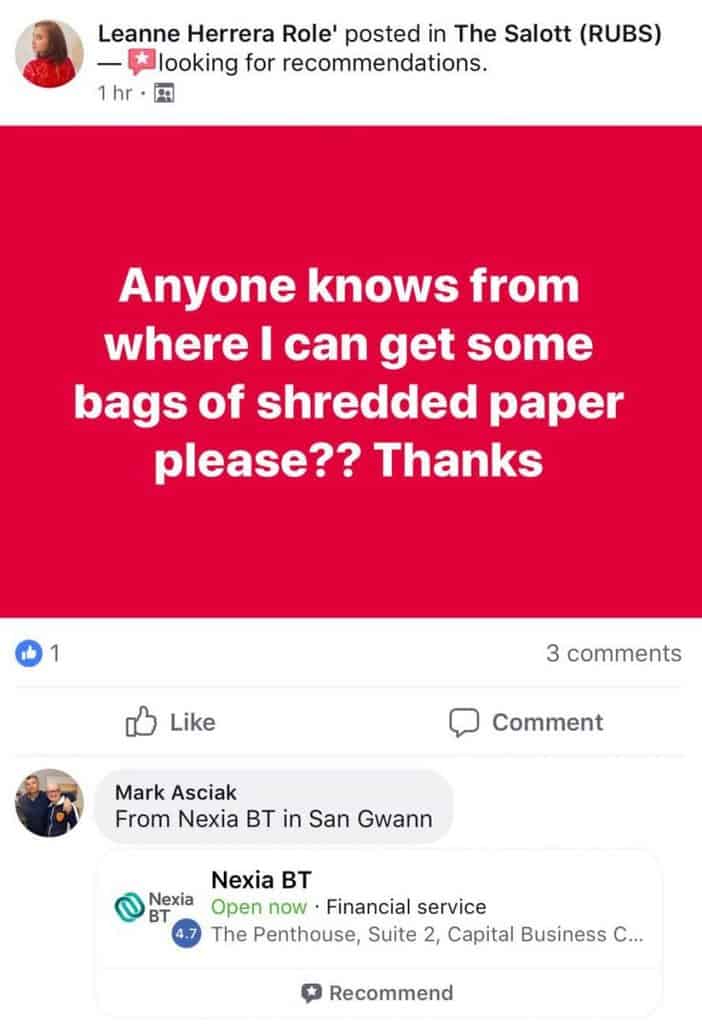Open Mark Asciak's profile photo
This screenshot has height=1024, width=702.
coord(49,801)
